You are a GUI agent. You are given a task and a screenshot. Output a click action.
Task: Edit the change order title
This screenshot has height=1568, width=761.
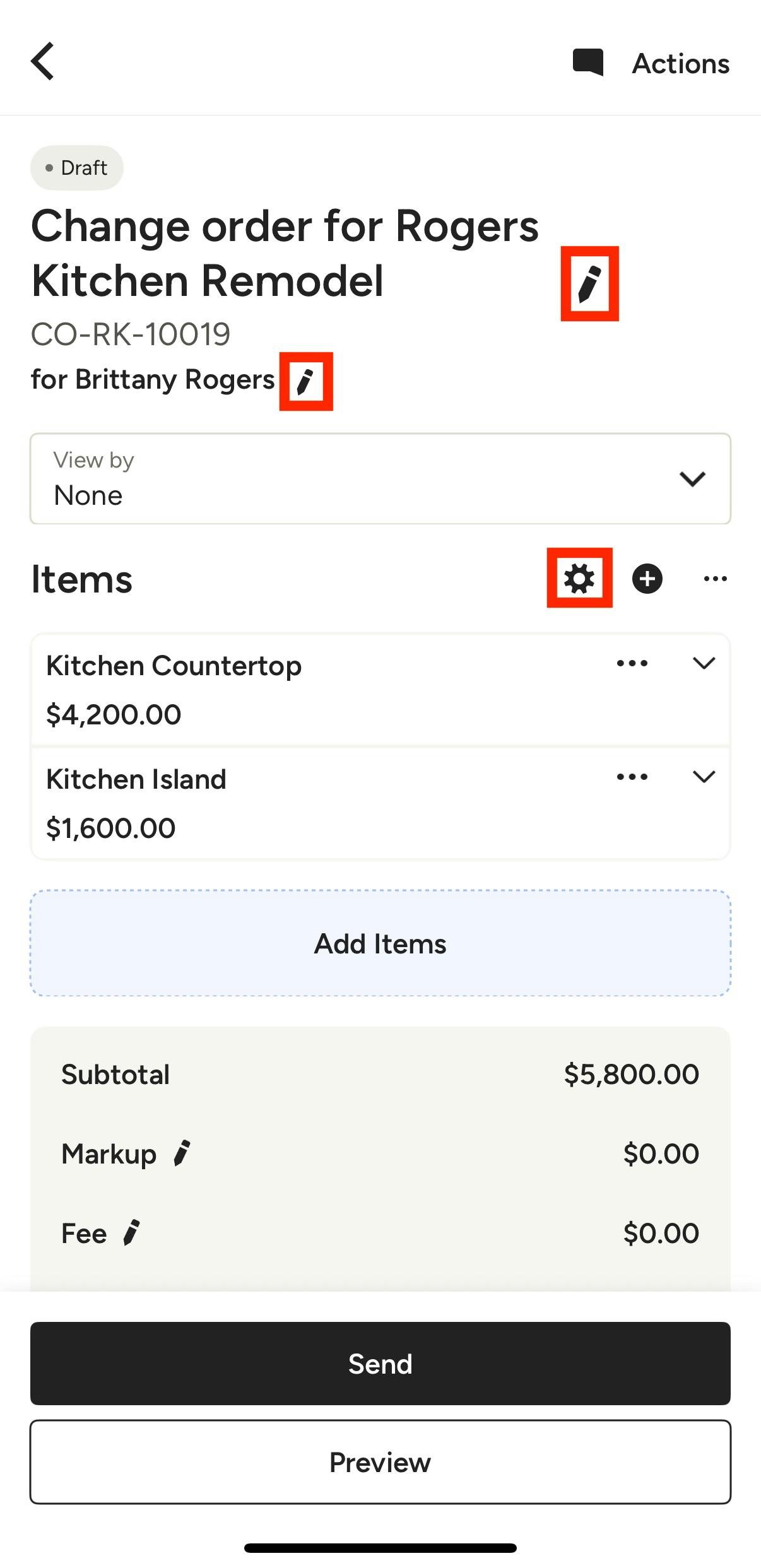tap(589, 284)
